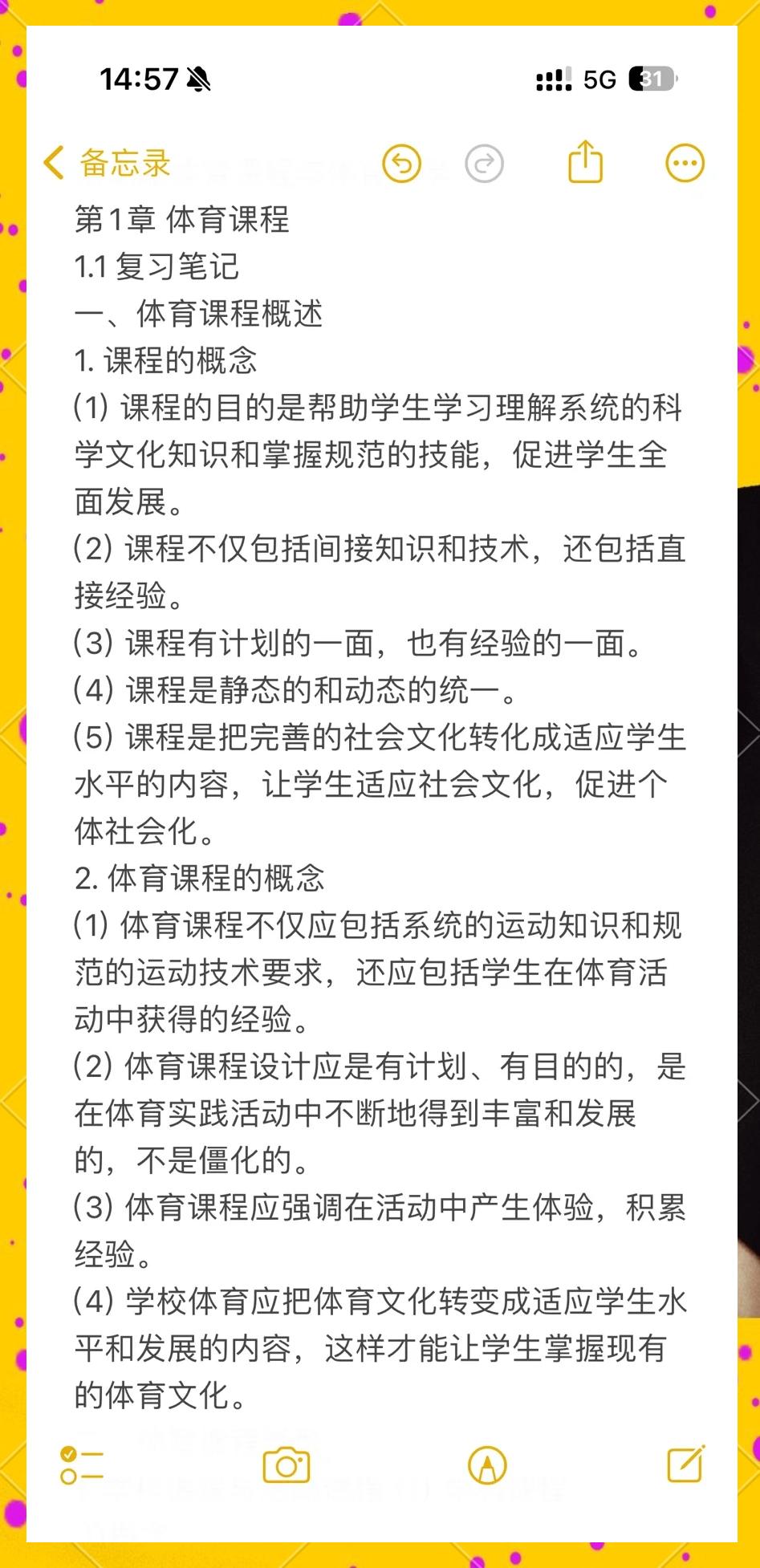Viewport: 760px width, 1568px height.
Task: Share this note
Action: [586, 162]
